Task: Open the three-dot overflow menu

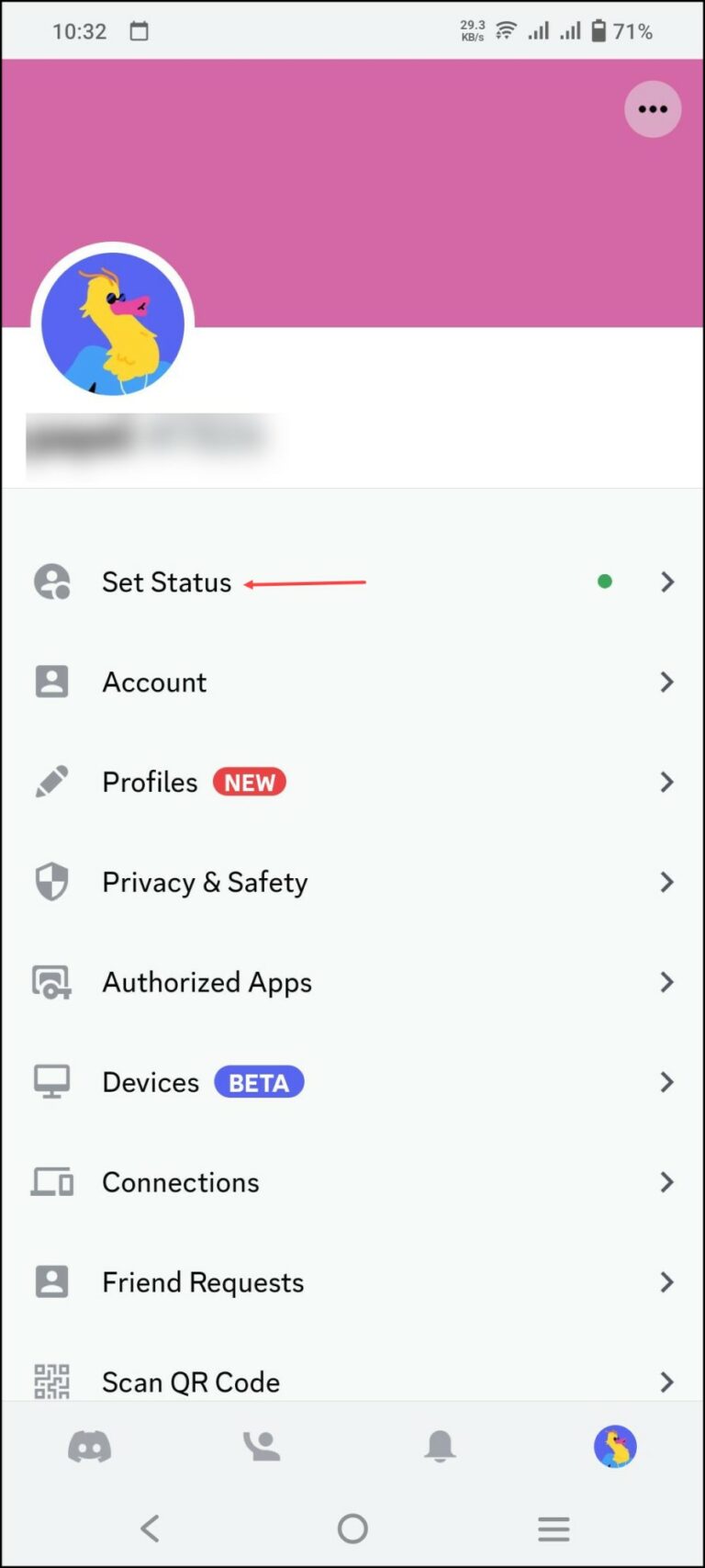Action: (653, 108)
